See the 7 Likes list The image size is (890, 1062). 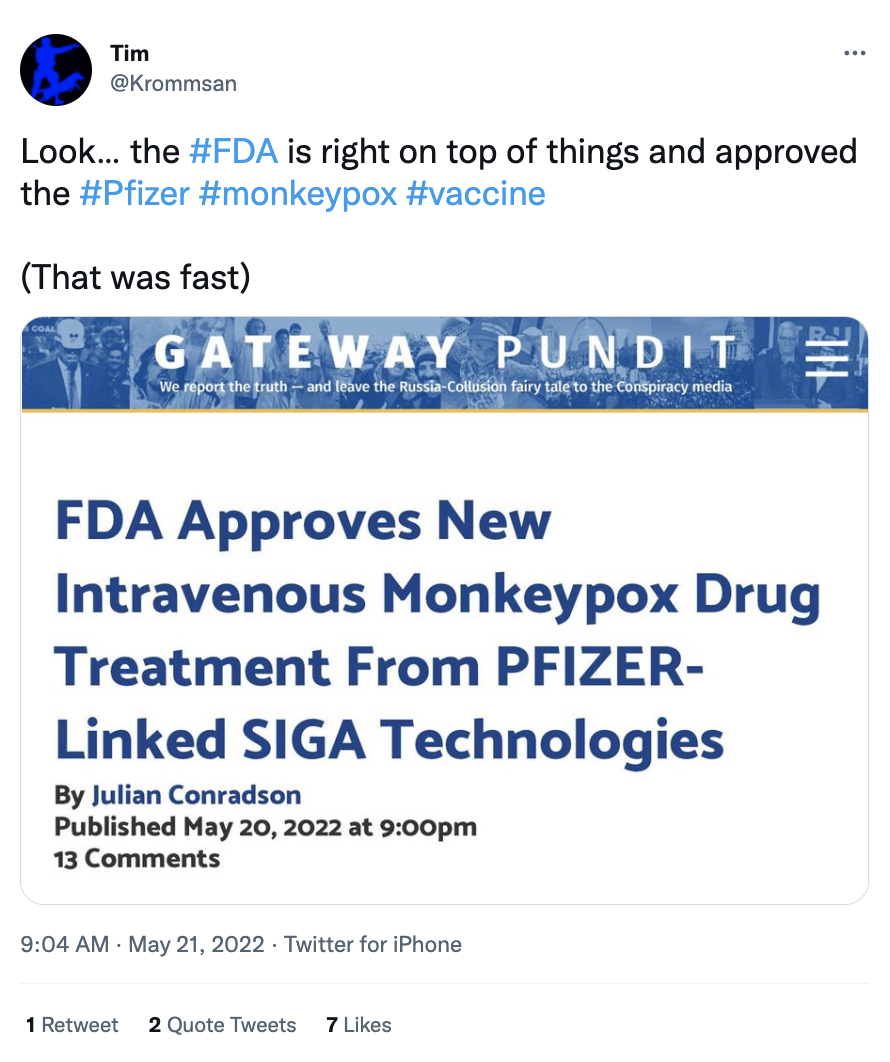(x=358, y=1024)
